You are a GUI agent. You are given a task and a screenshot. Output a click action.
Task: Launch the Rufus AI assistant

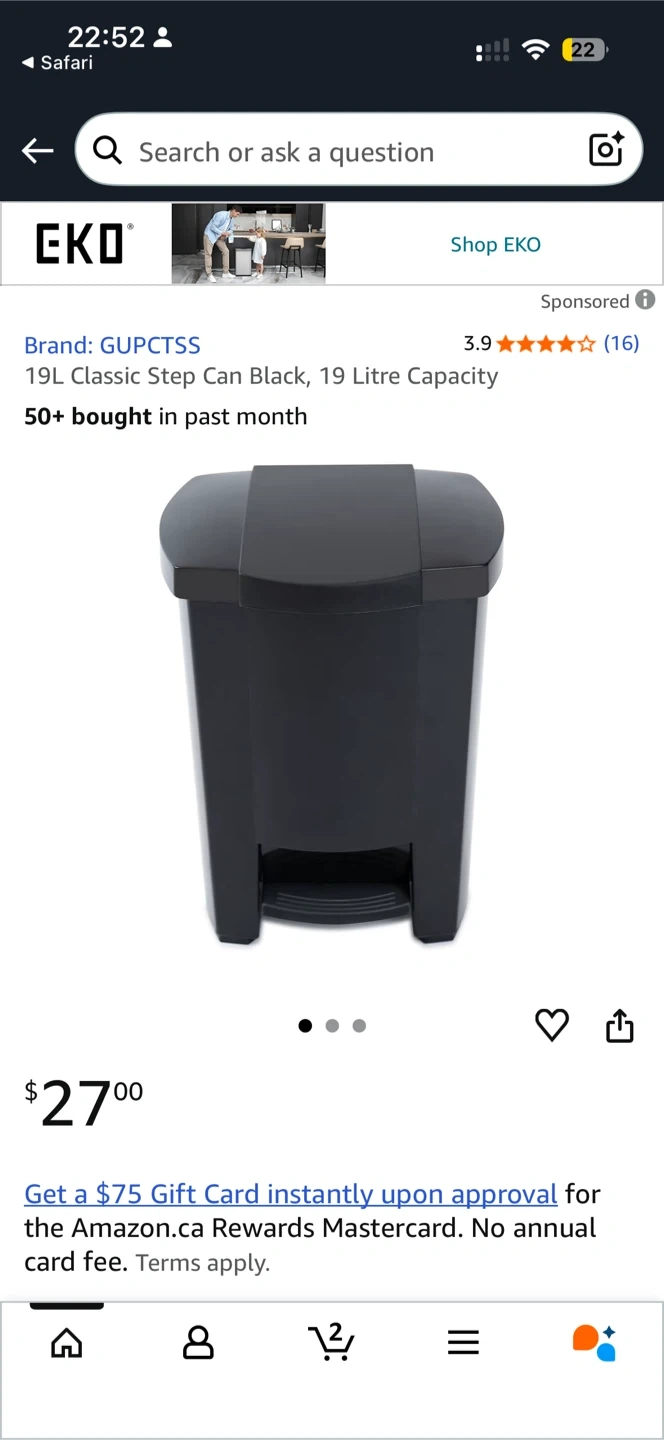(x=594, y=1343)
